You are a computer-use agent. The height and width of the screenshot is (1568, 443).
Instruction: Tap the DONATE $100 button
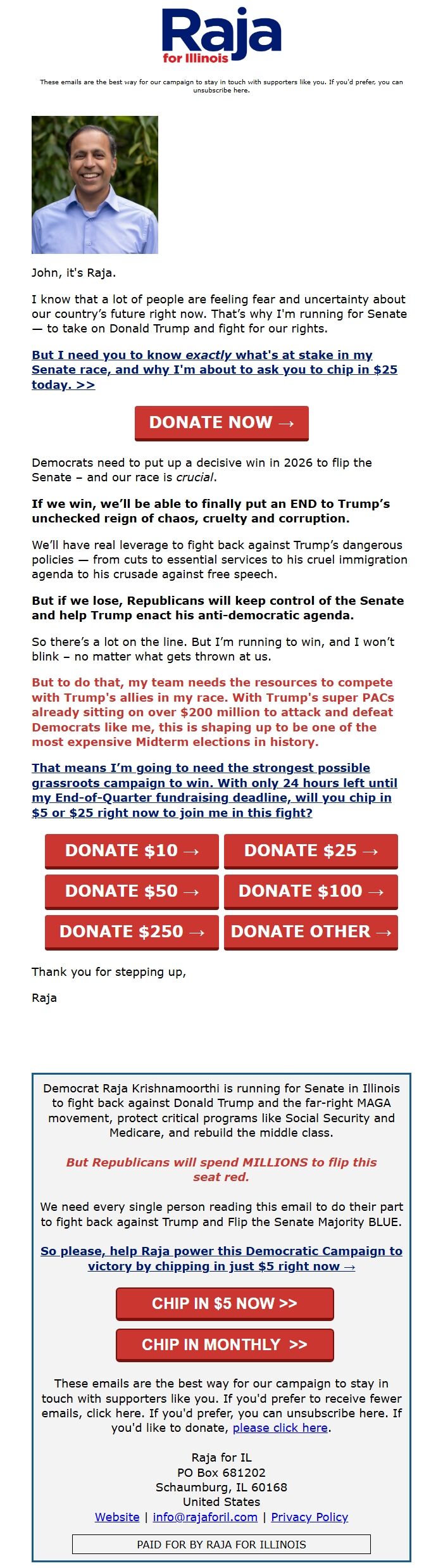(x=311, y=891)
